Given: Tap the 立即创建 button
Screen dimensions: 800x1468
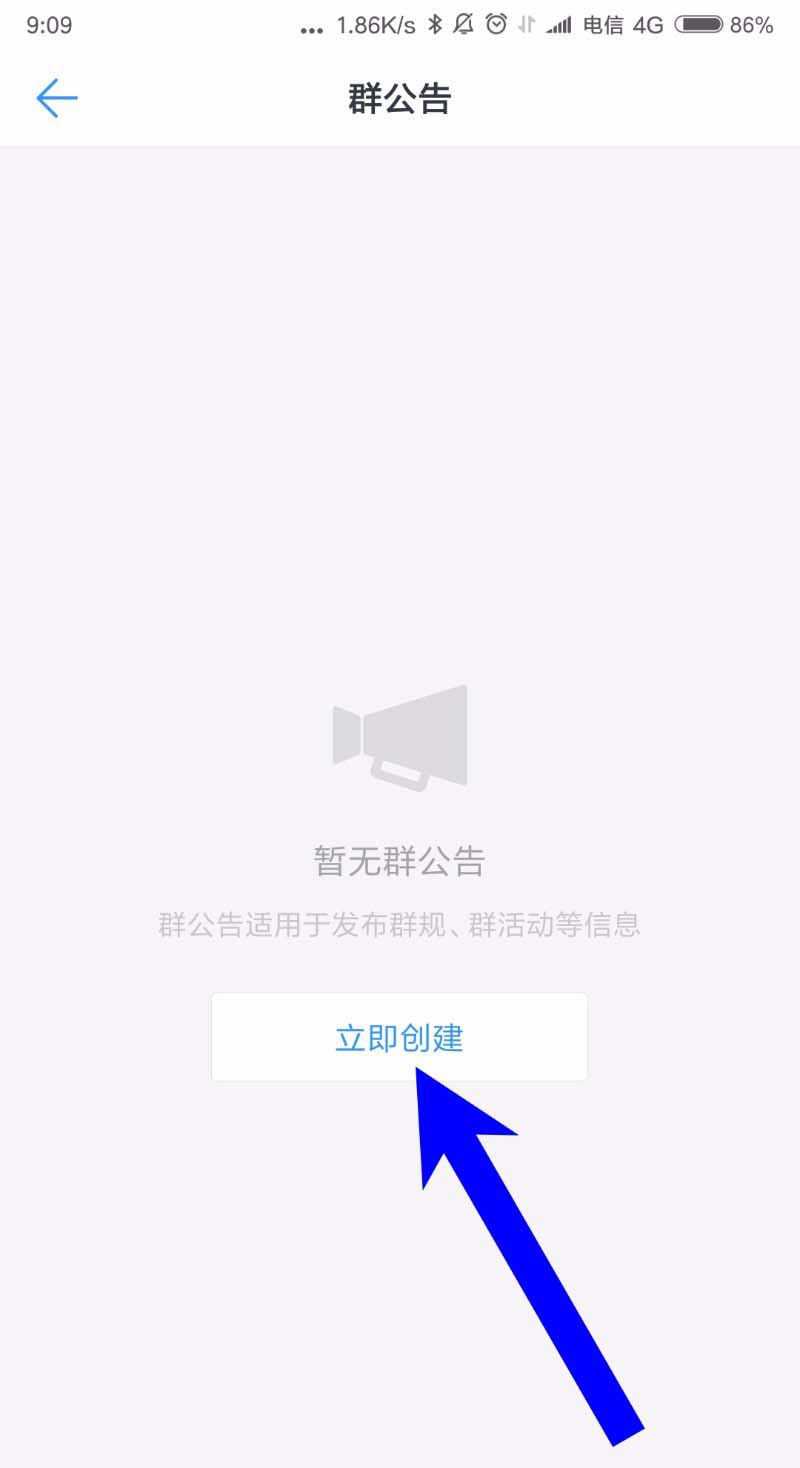Looking at the screenshot, I should (399, 1037).
